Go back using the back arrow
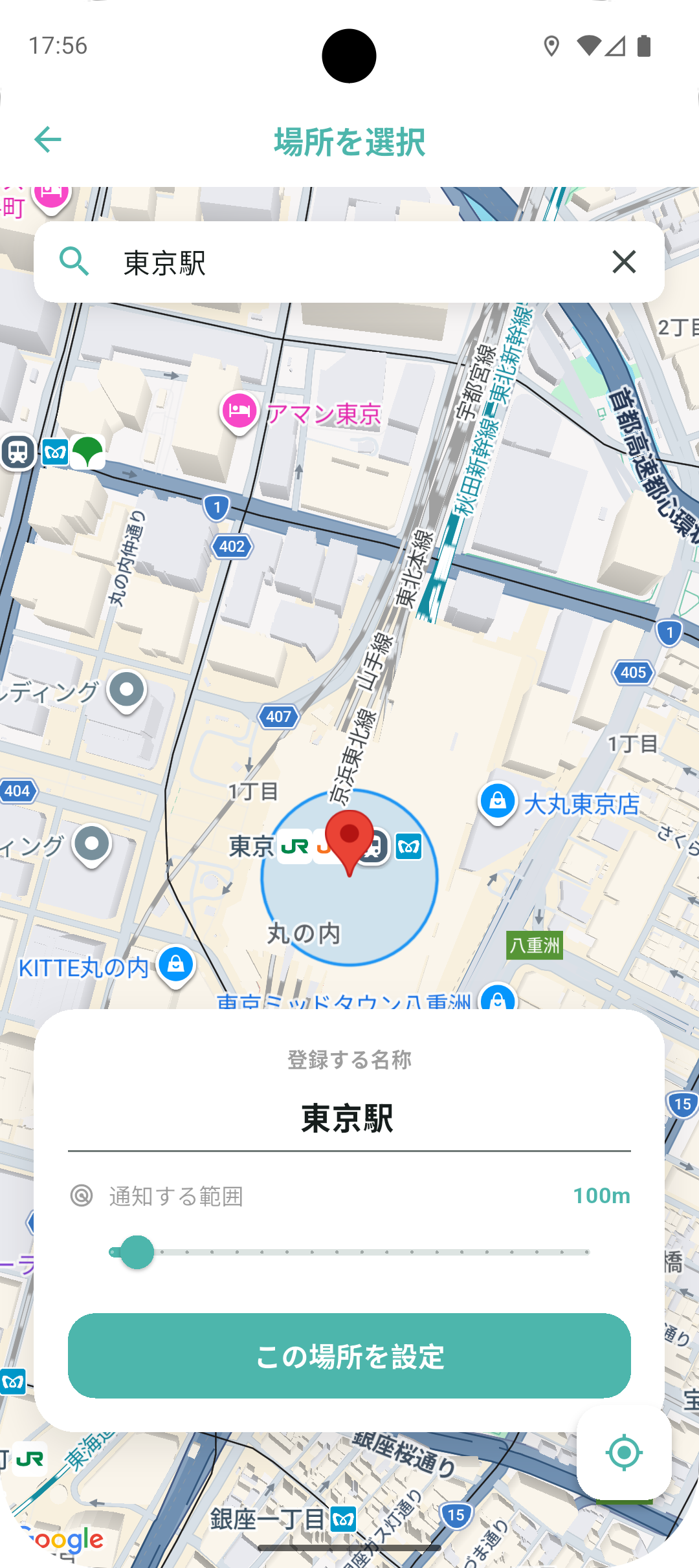Viewport: 699px width, 1568px height. (47, 138)
